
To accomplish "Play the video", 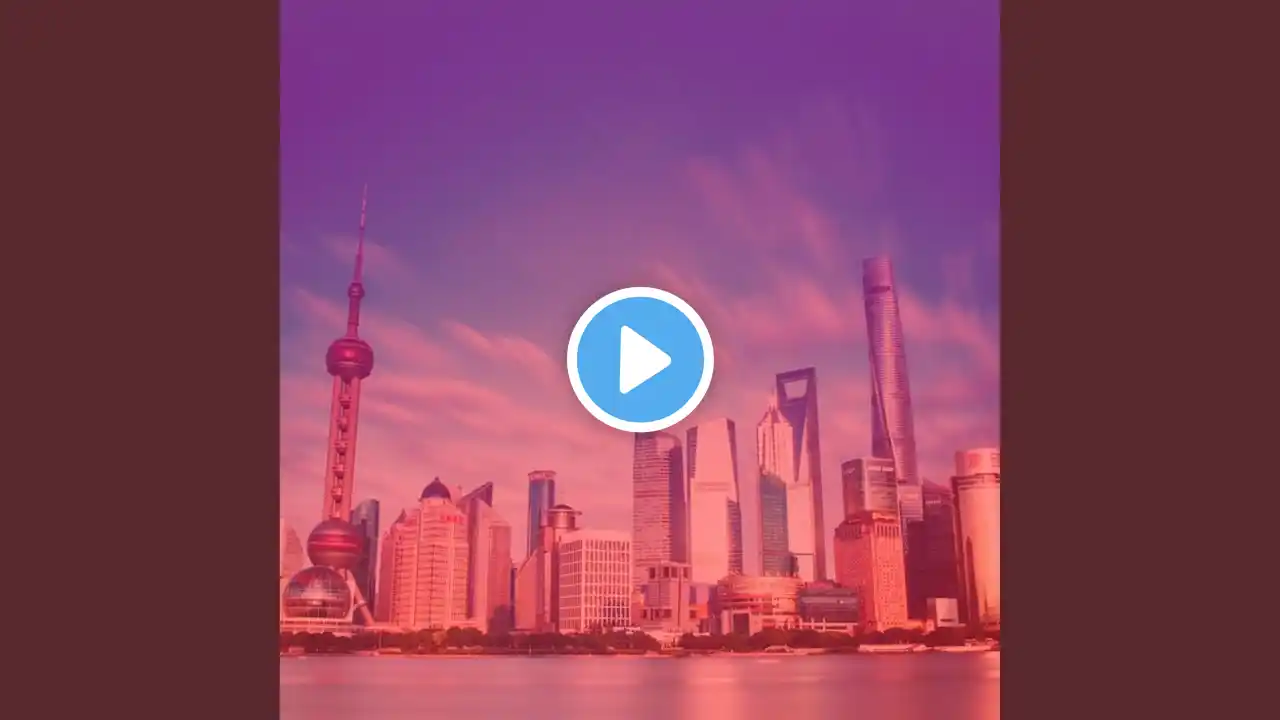I will 640,359.
